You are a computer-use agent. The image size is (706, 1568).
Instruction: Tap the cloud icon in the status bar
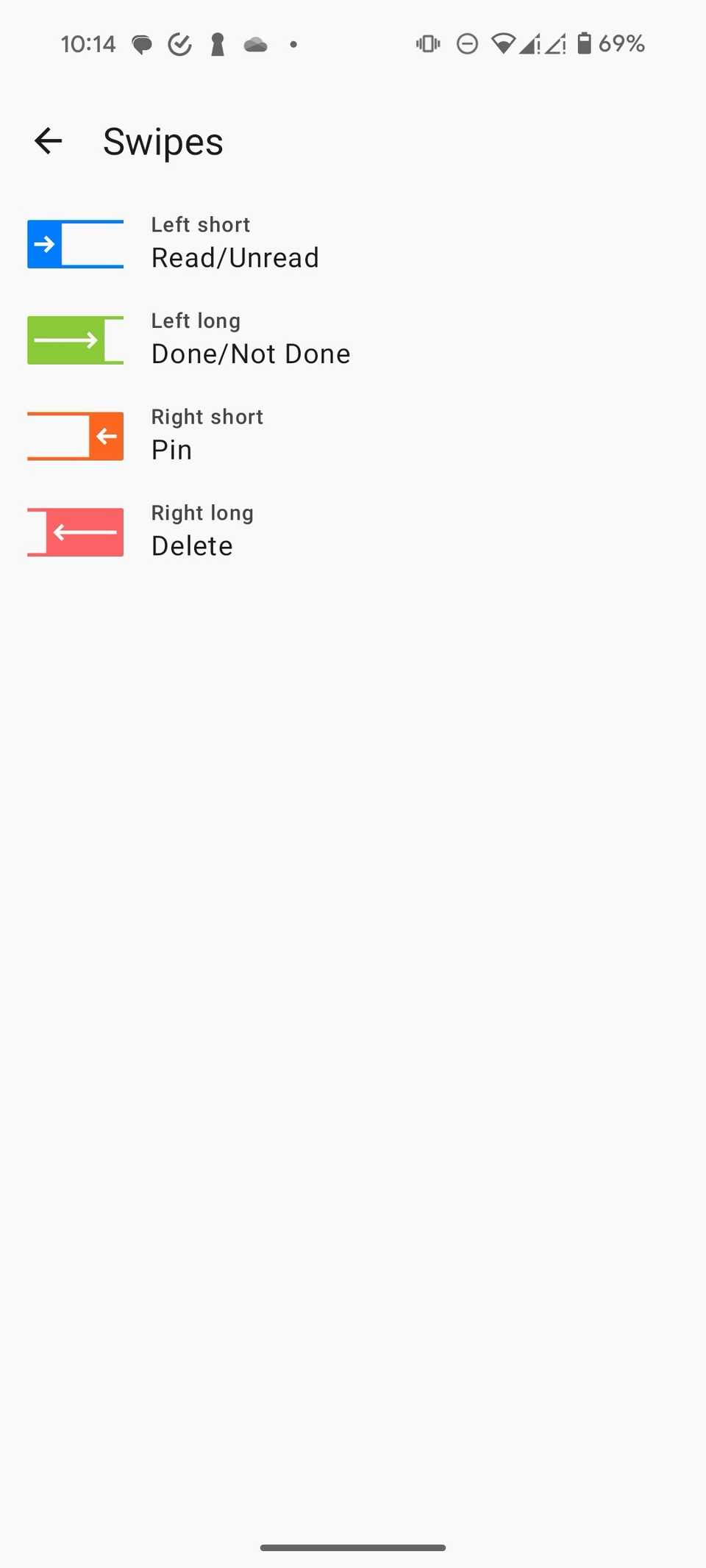256,44
